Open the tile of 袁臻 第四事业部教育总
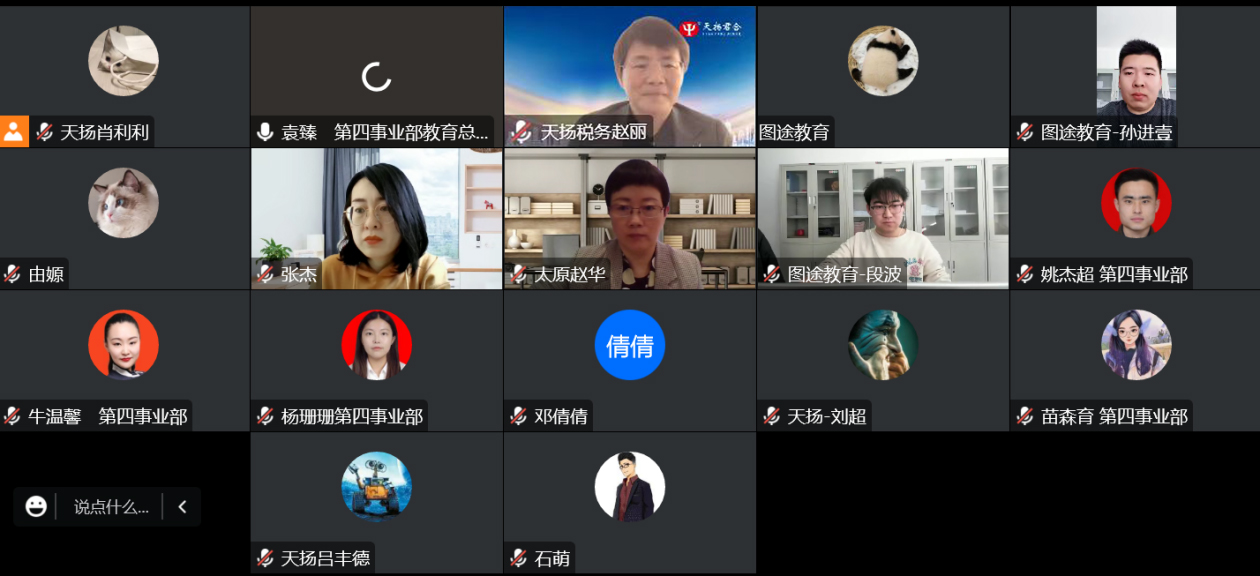Viewport: 1260px width, 576px height. 376,76
